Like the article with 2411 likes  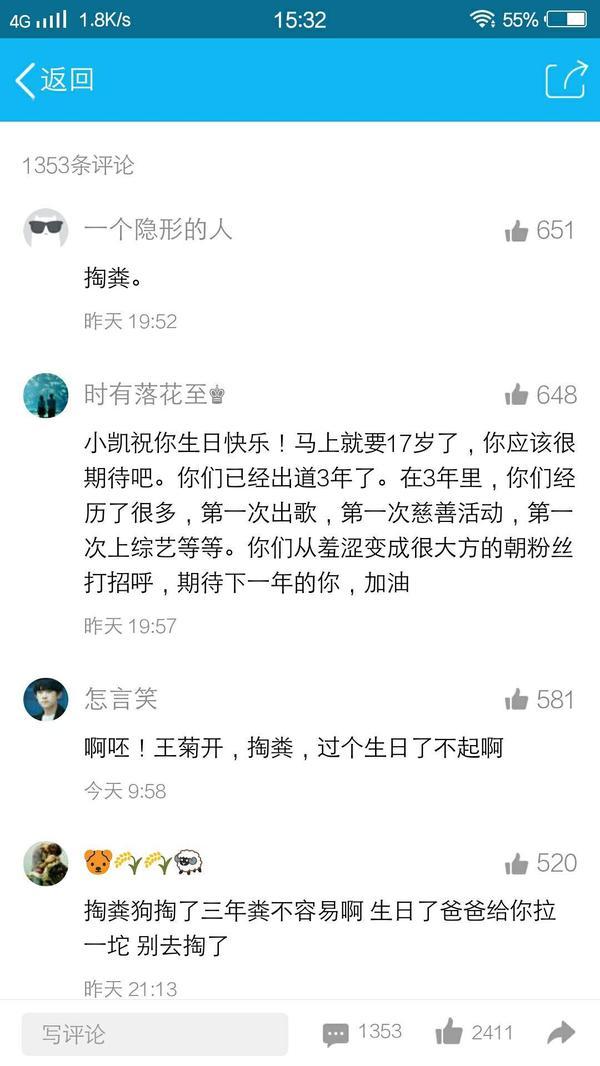449,1033
